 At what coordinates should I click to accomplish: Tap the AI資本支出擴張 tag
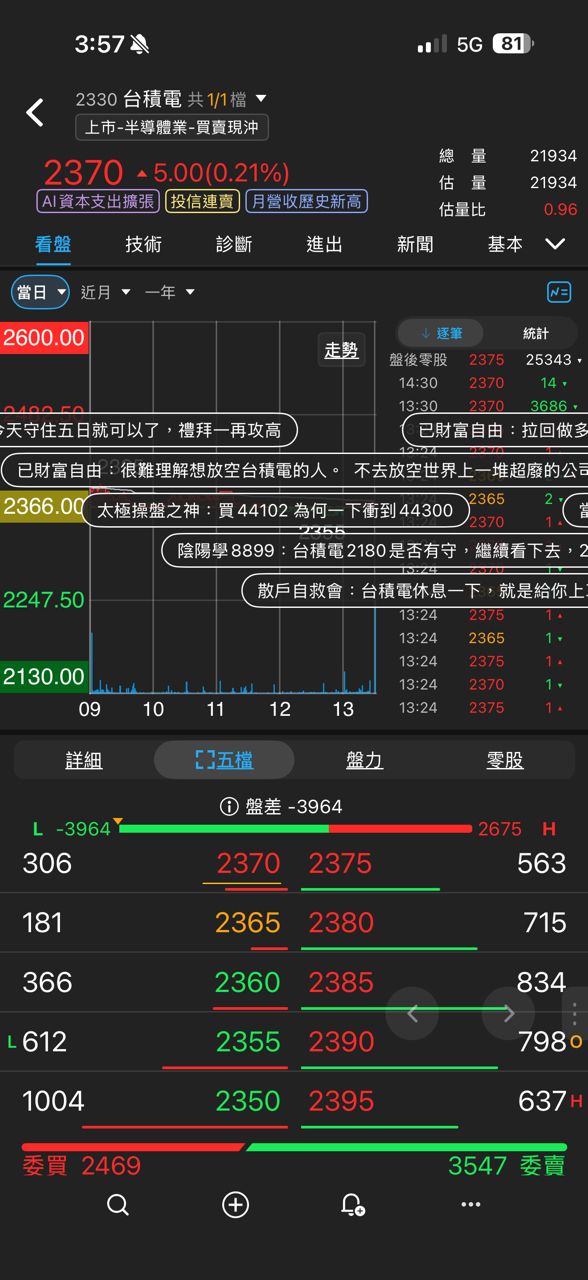click(x=98, y=201)
